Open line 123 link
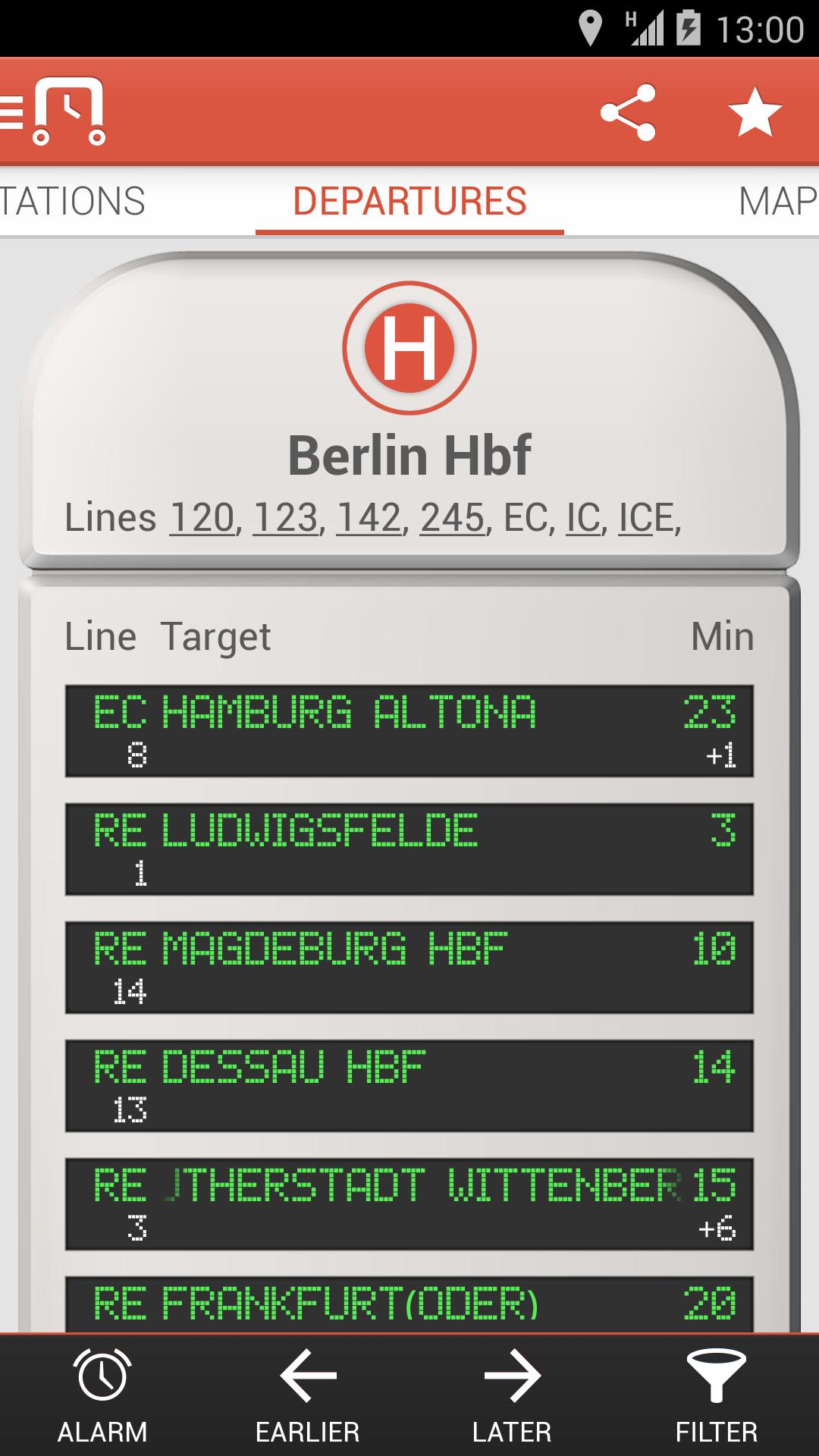Viewport: 819px width, 1456px height. point(285,518)
